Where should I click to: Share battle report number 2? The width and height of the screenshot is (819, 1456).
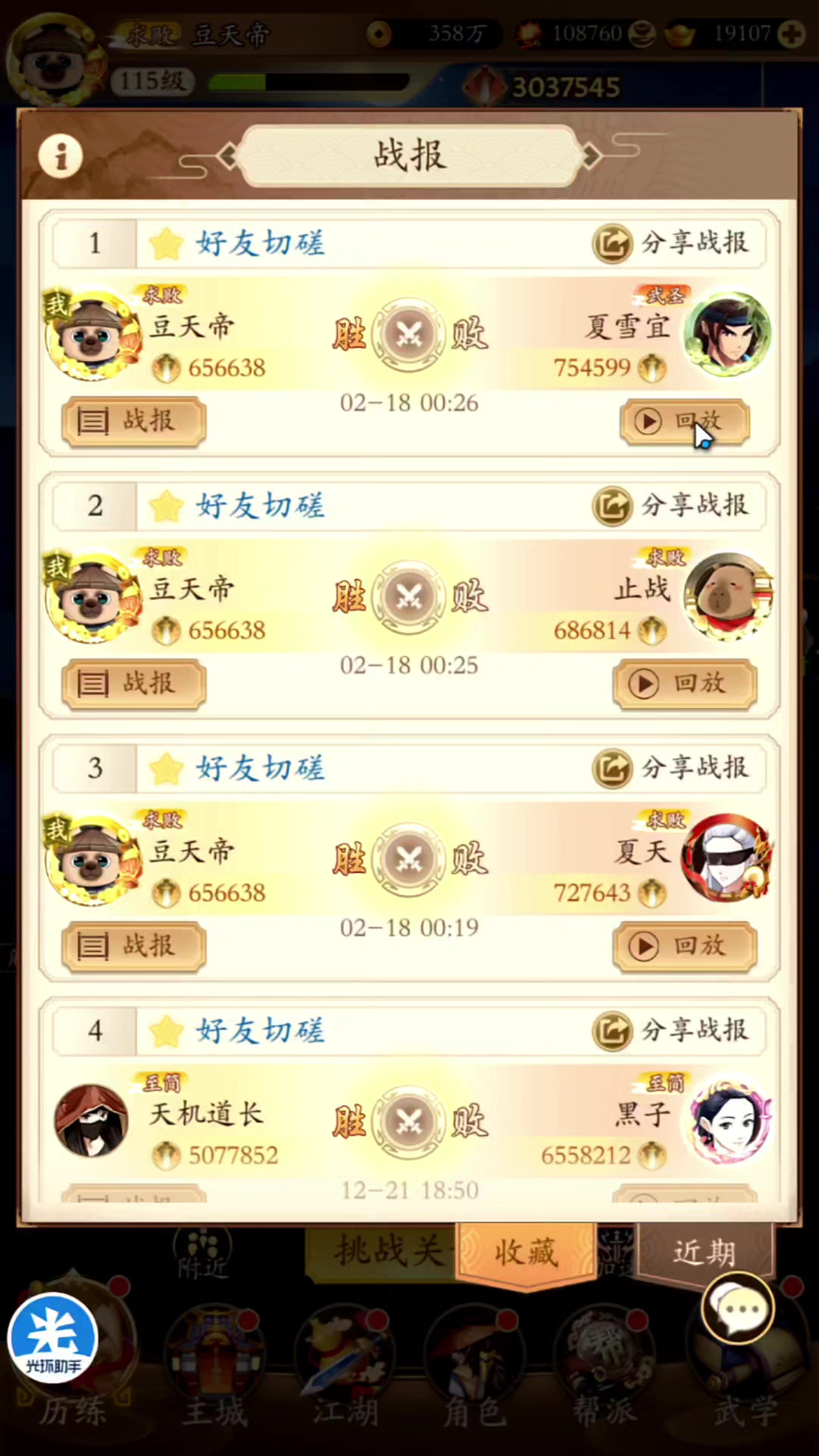(671, 506)
